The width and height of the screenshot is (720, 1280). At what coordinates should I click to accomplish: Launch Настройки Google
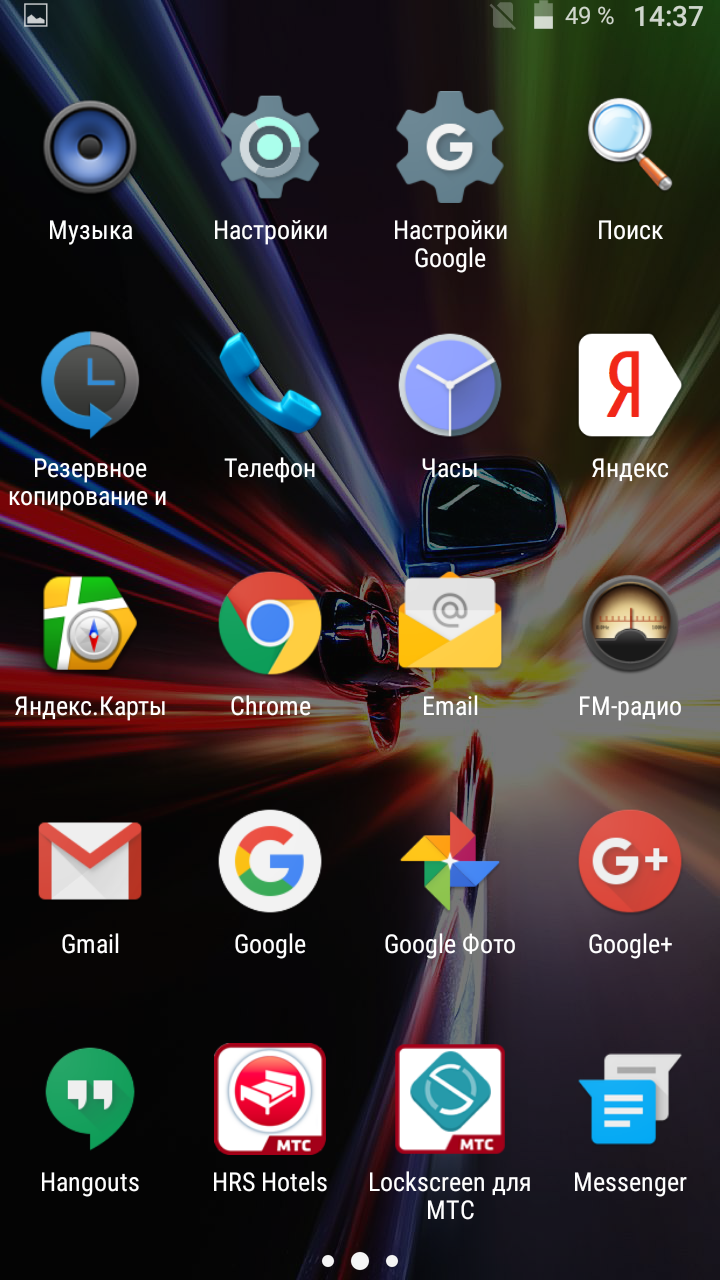click(450, 148)
